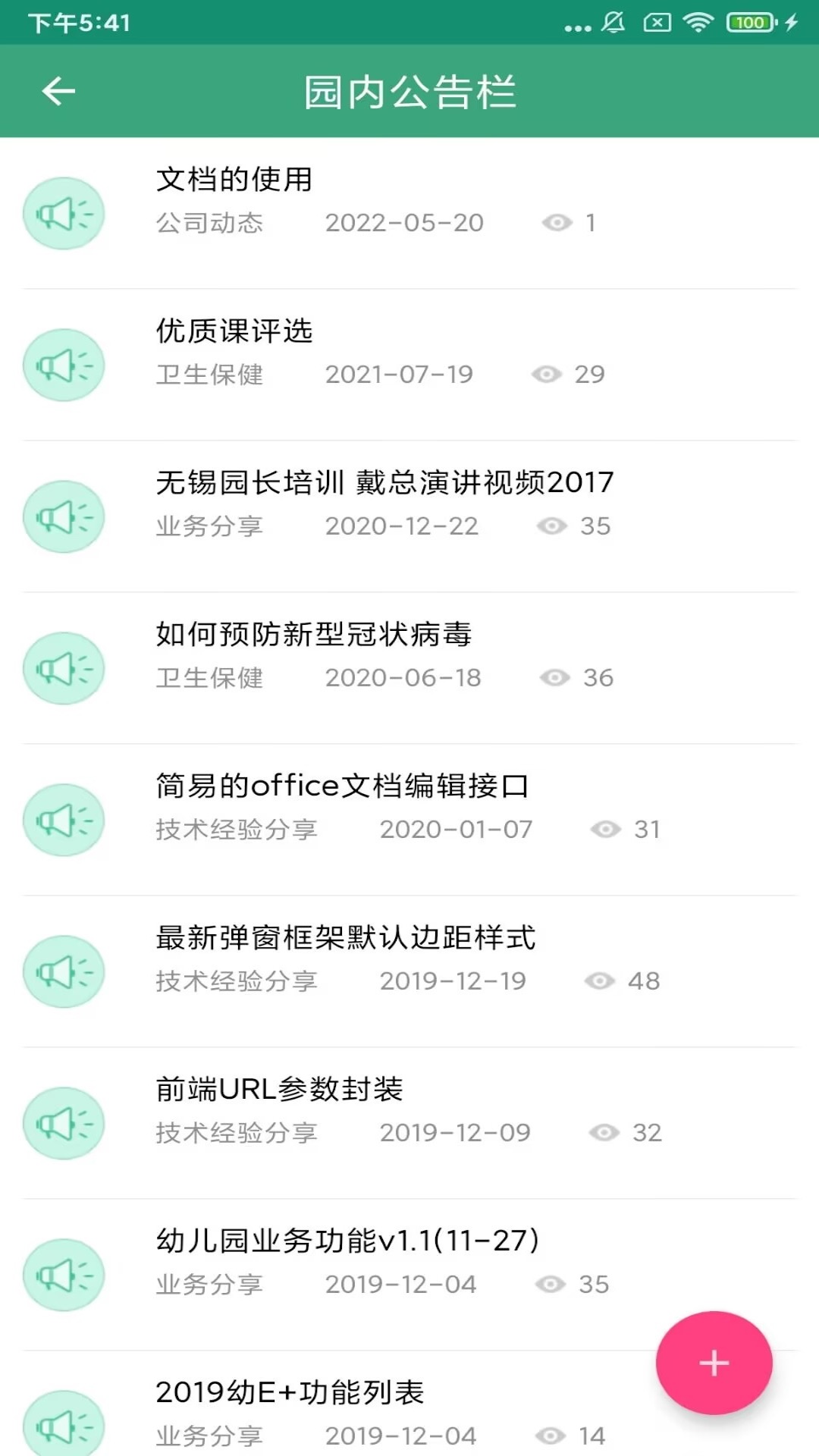Tap the 园内公告栏 title bar
819x1456 pixels.
(x=409, y=91)
